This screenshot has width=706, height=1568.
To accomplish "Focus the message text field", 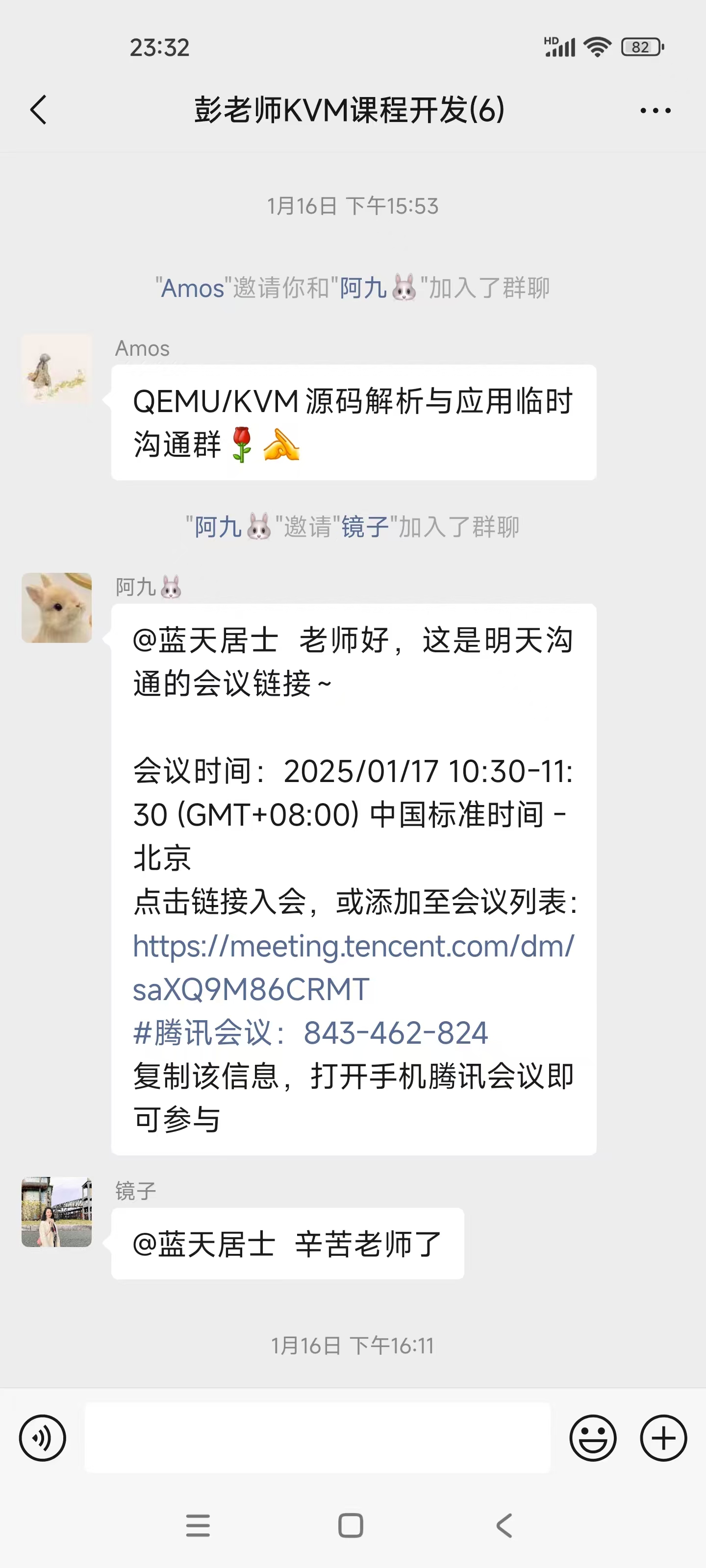I will [x=317, y=1438].
